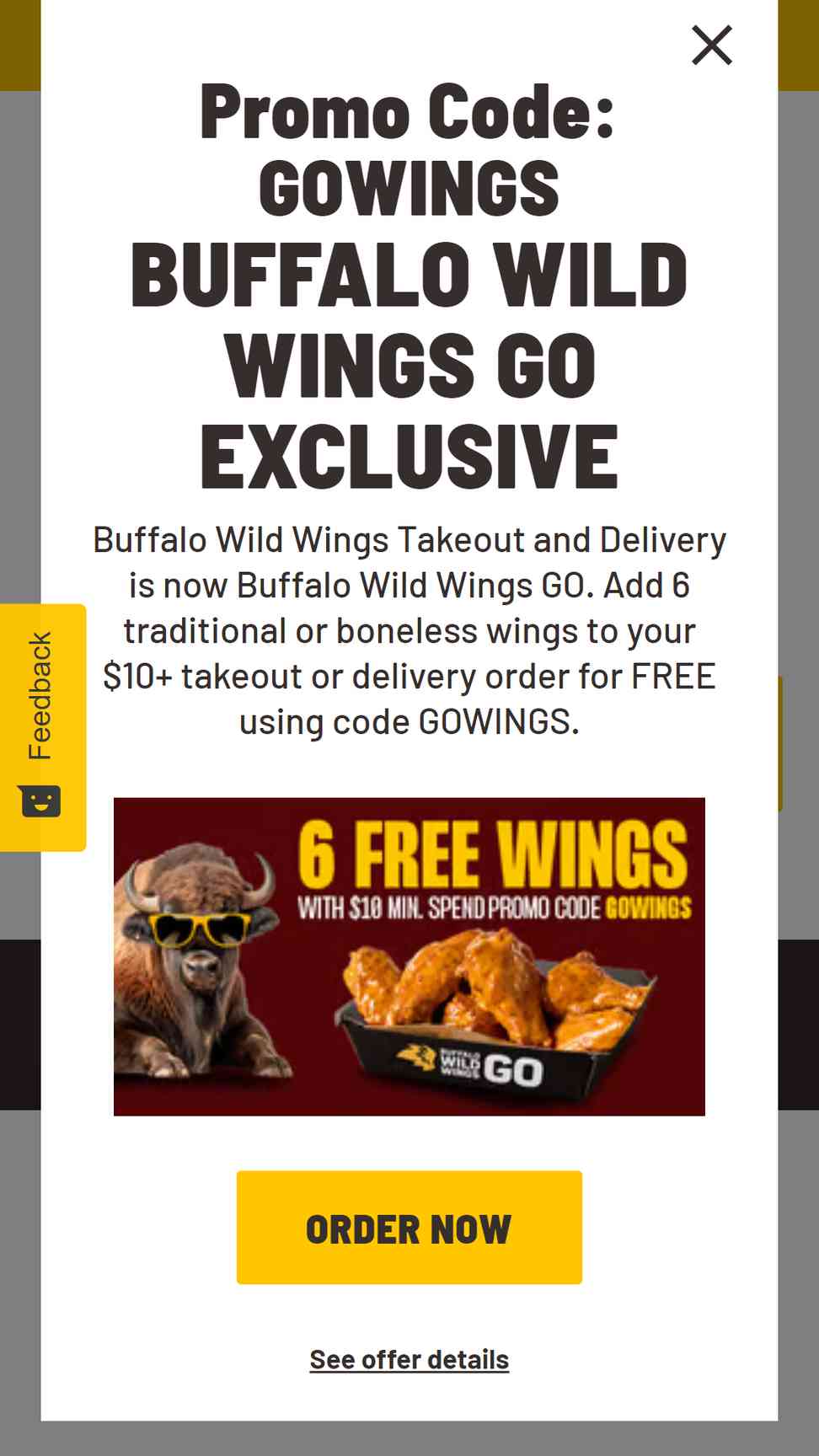The image size is (819, 1456).
Task: Open the Feedback side tab
Action: pyautogui.click(x=42, y=726)
